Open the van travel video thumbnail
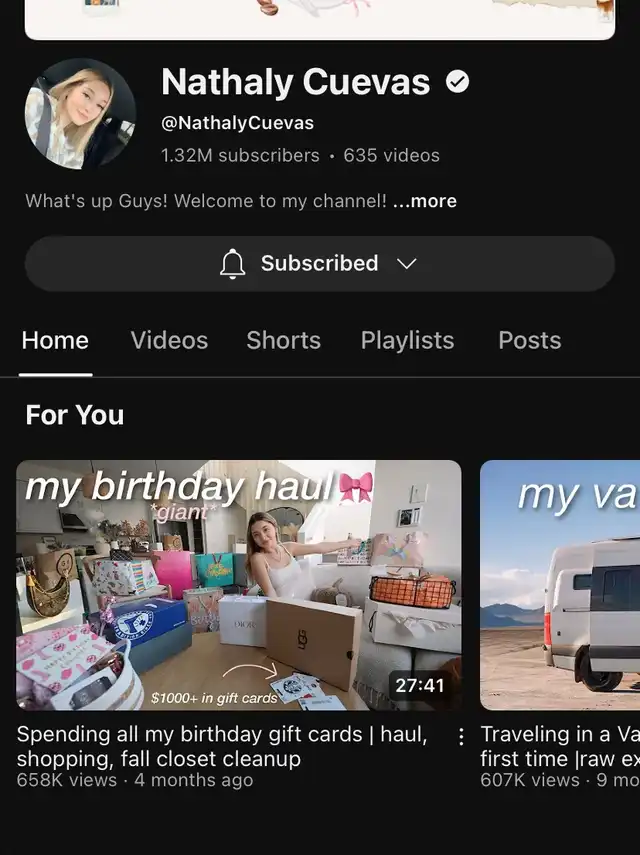Image resolution: width=640 pixels, height=855 pixels. (x=560, y=585)
